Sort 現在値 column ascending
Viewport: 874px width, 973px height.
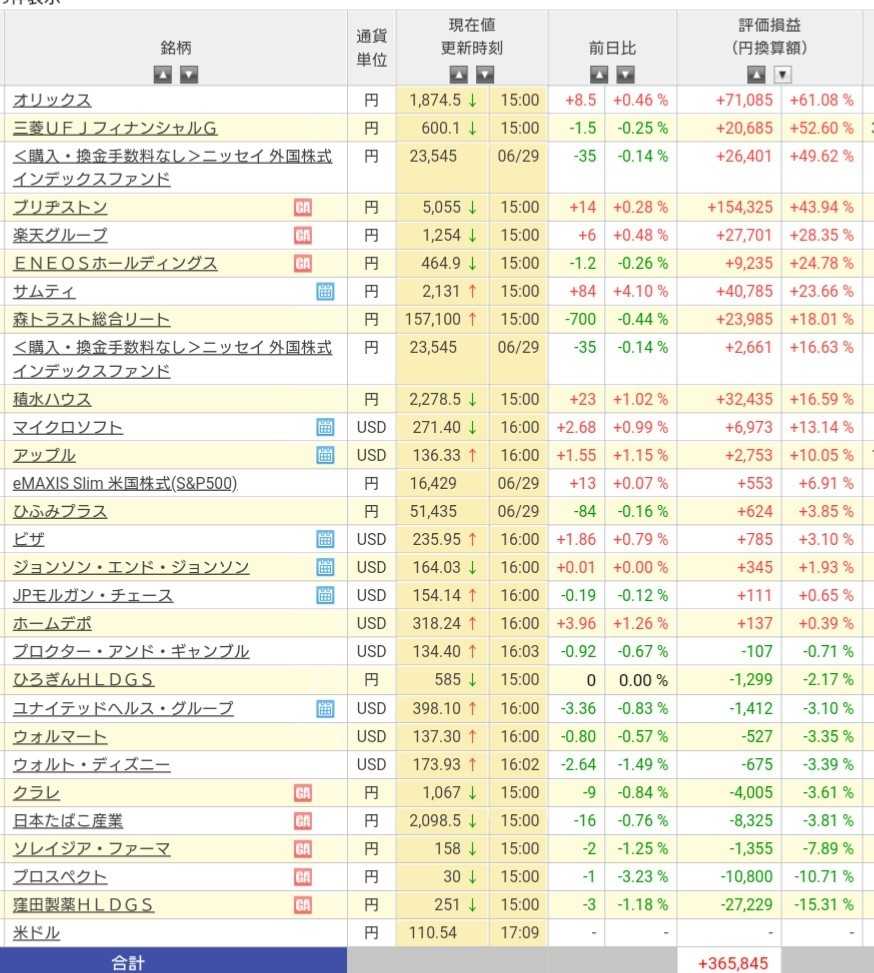pyautogui.click(x=458, y=74)
